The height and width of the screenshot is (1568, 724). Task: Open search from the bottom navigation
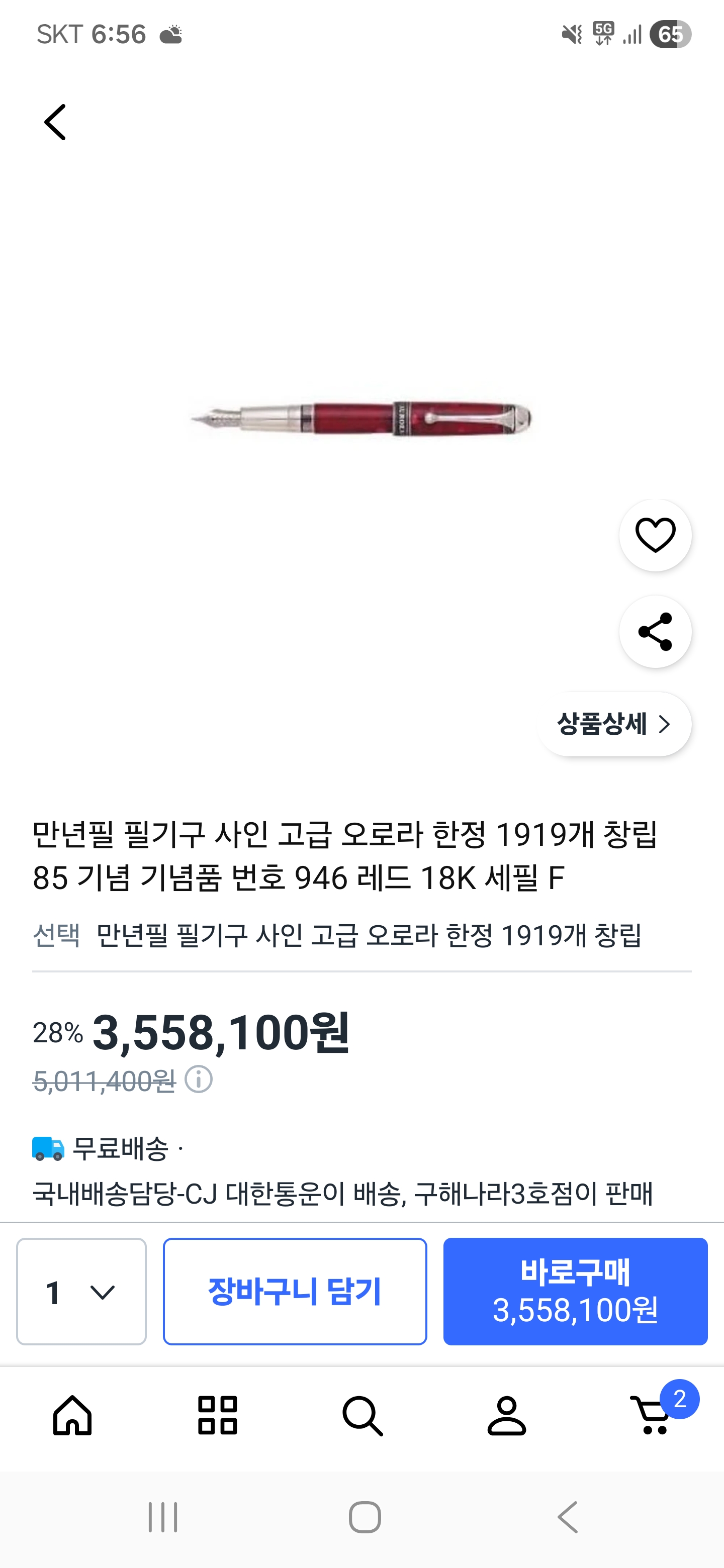click(x=363, y=1416)
